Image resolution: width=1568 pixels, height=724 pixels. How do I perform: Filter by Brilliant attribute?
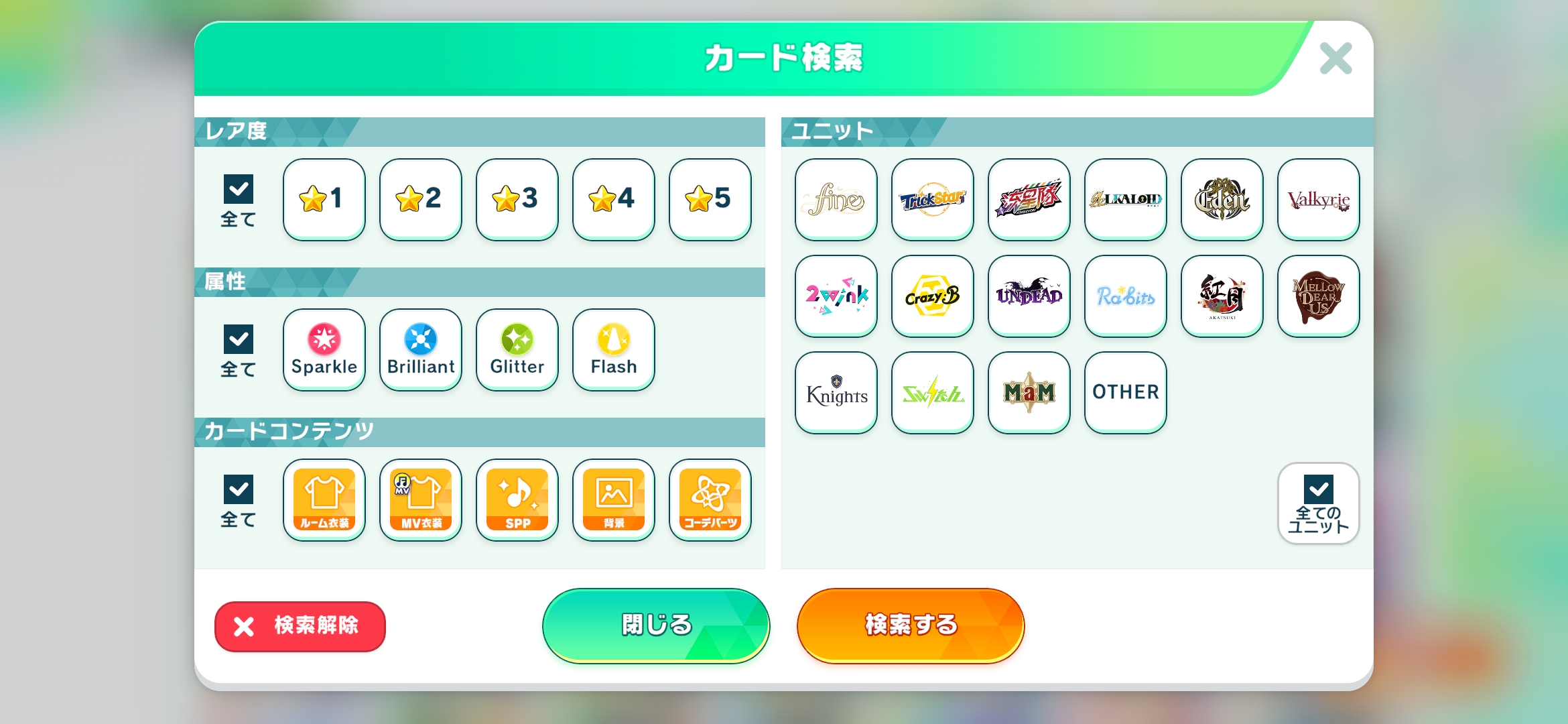(x=421, y=349)
